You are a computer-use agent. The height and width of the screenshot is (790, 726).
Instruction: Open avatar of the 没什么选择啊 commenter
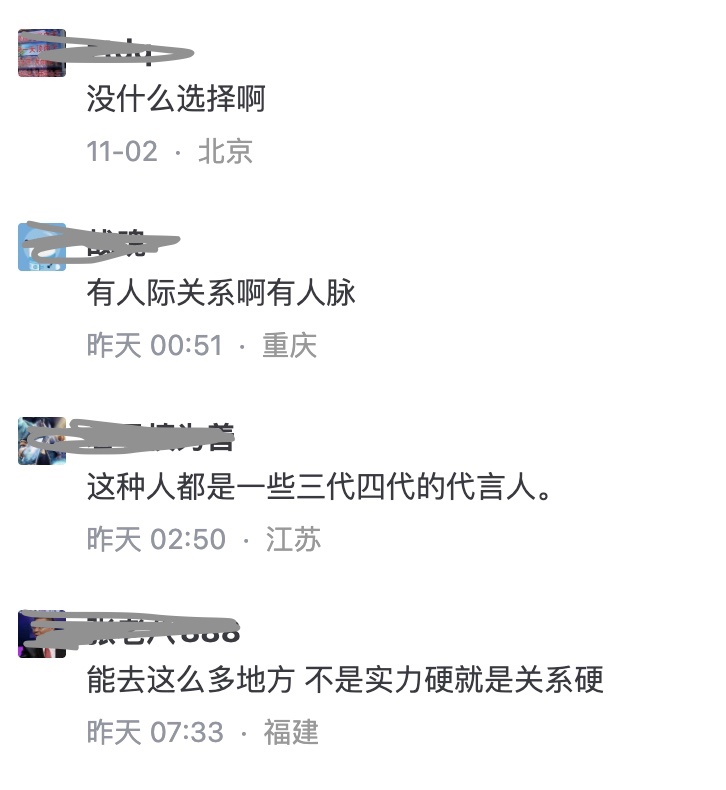pos(42,53)
